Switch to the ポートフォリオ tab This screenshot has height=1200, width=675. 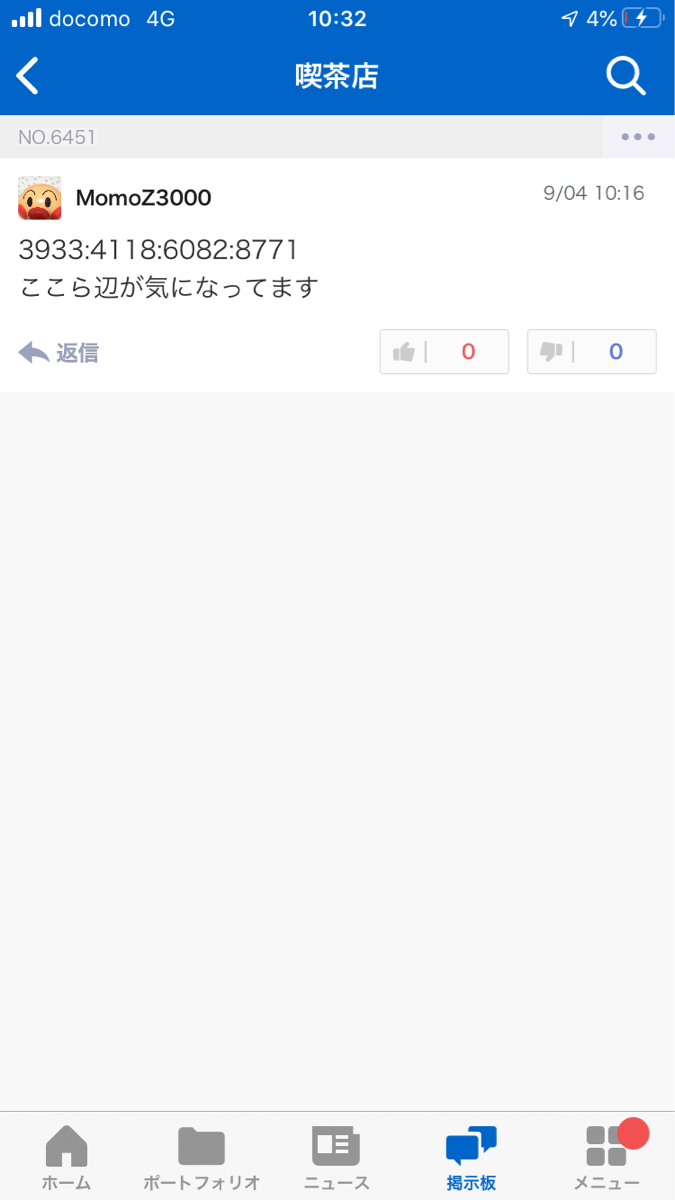click(201, 1158)
